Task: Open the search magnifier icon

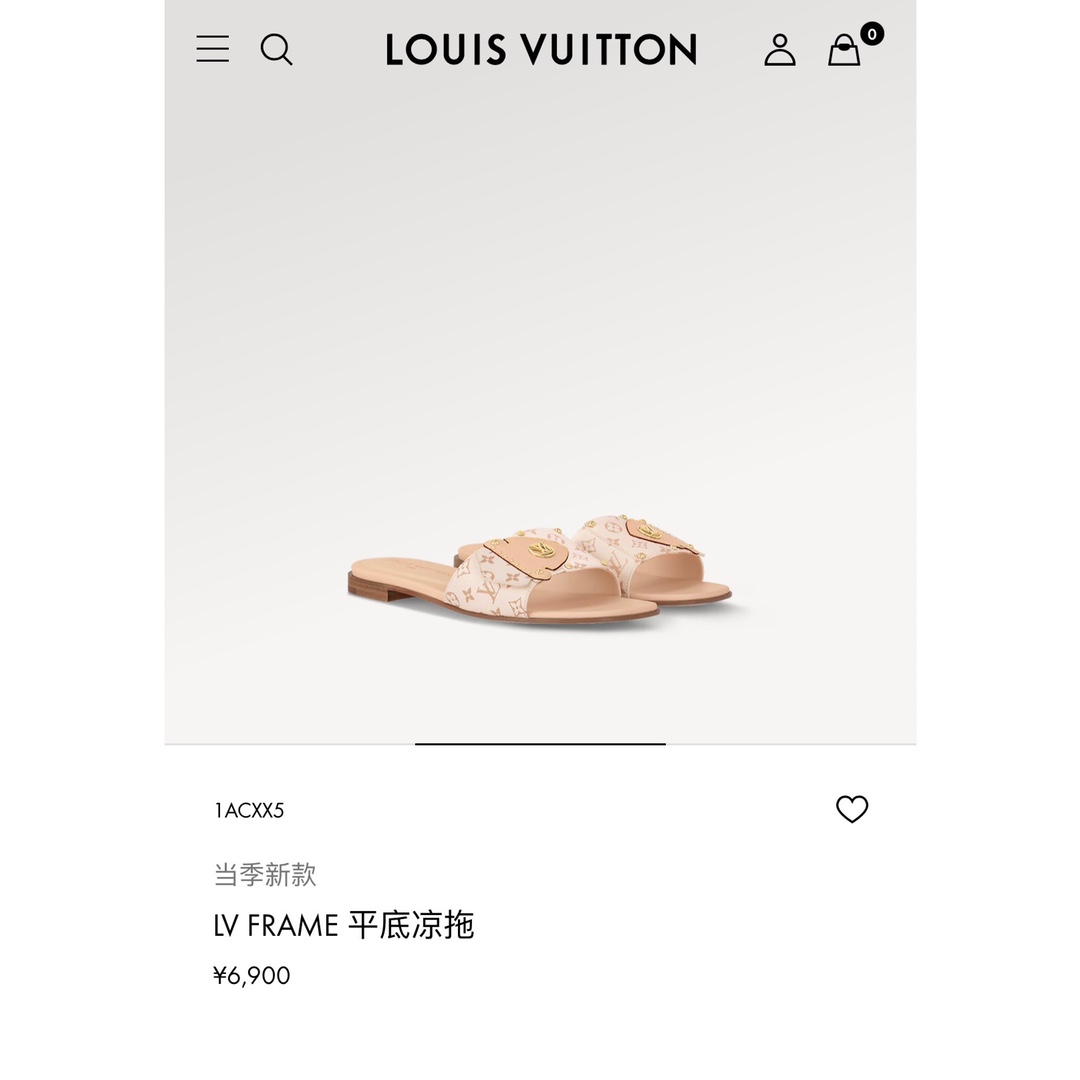Action: (276, 49)
